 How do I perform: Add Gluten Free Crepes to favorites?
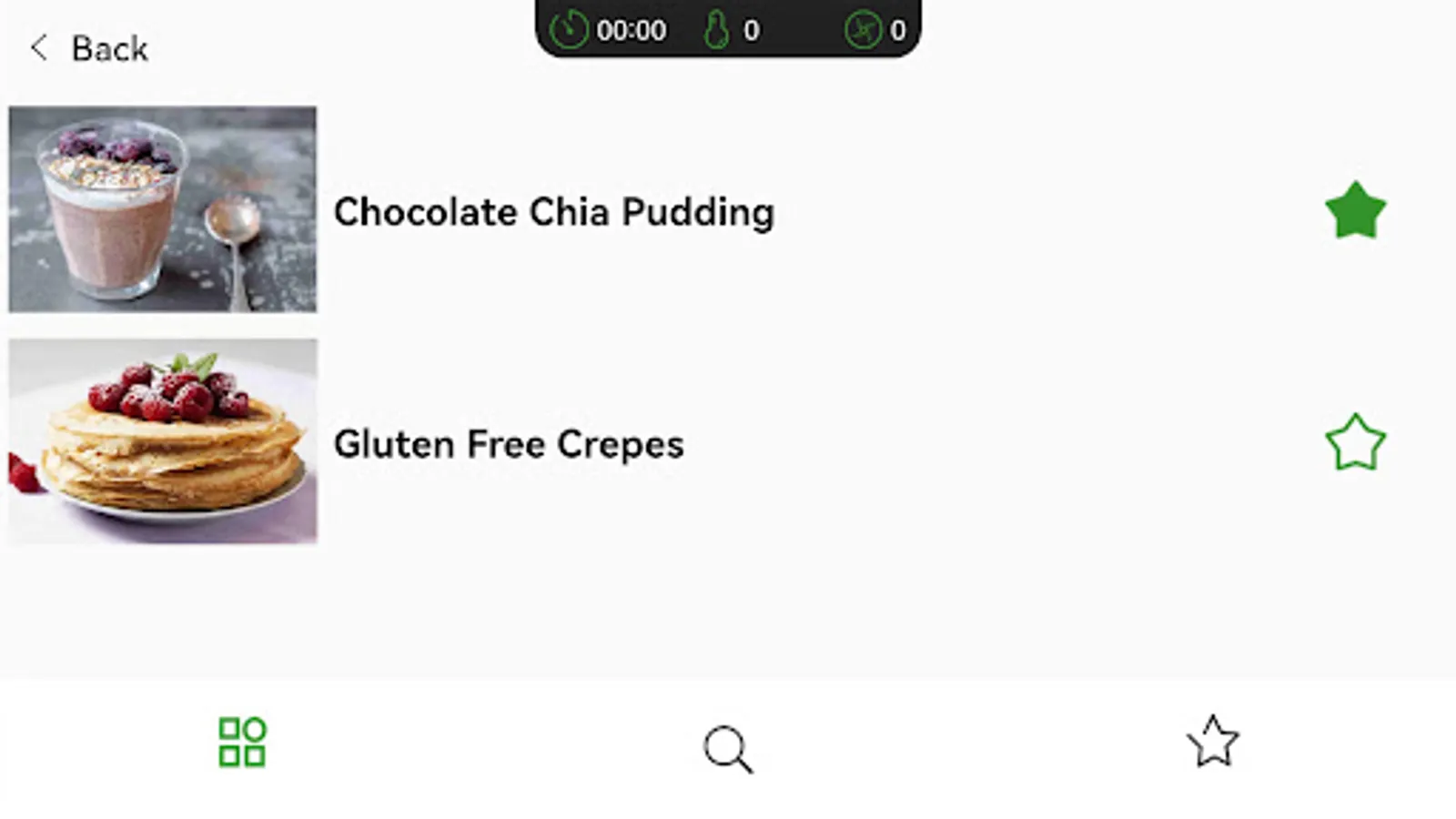click(1355, 443)
